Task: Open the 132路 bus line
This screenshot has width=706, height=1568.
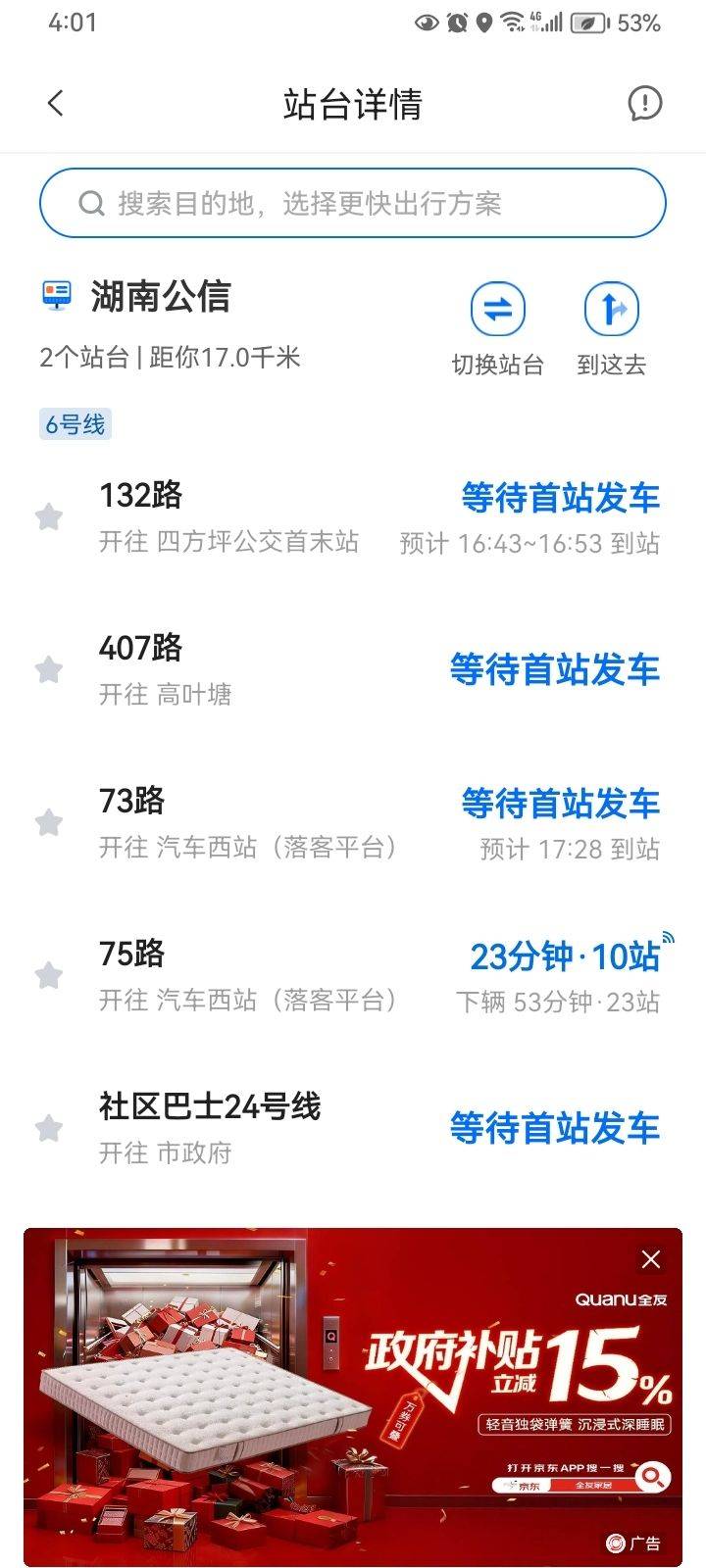Action: pos(353,517)
